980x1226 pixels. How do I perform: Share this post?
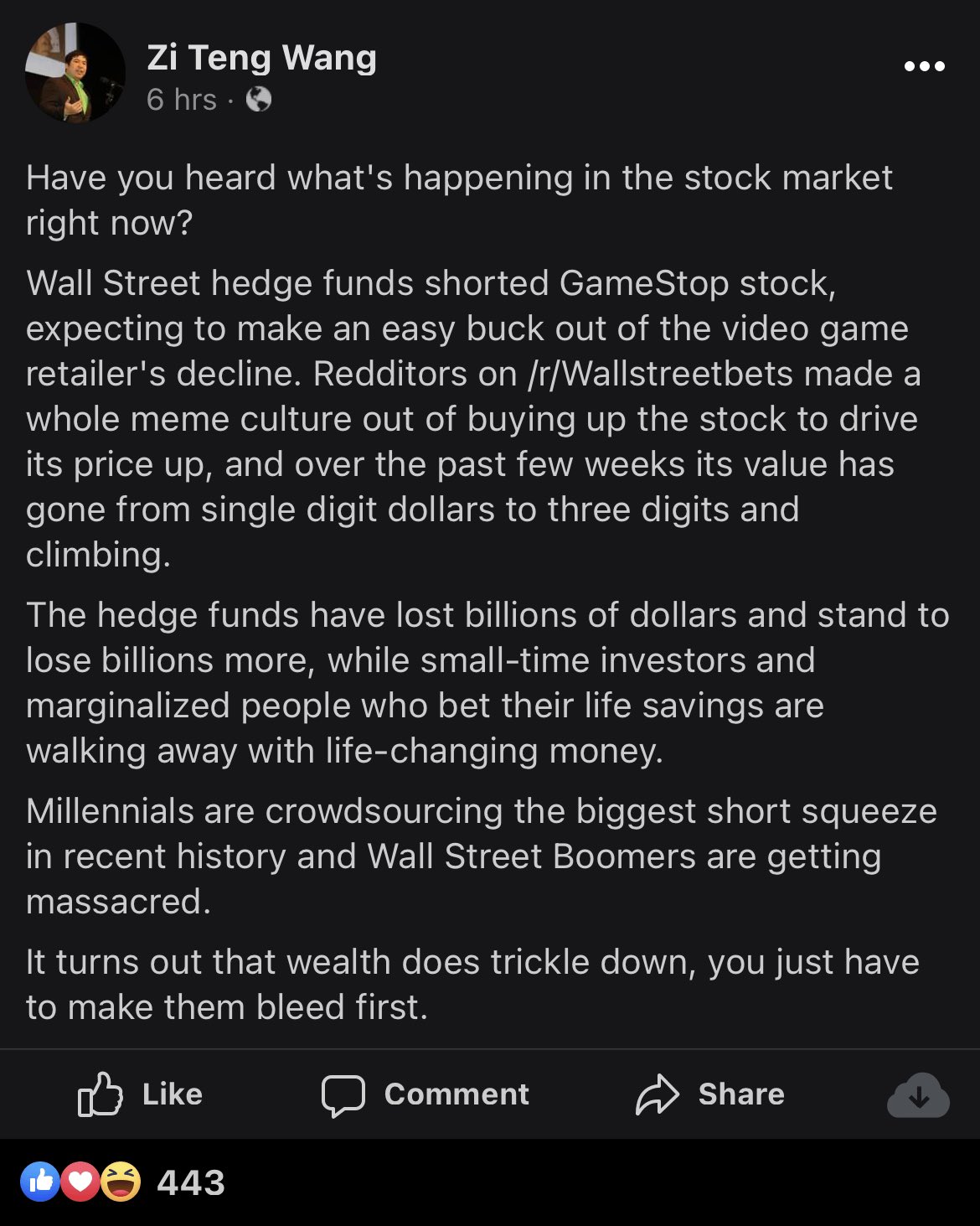[710, 1094]
